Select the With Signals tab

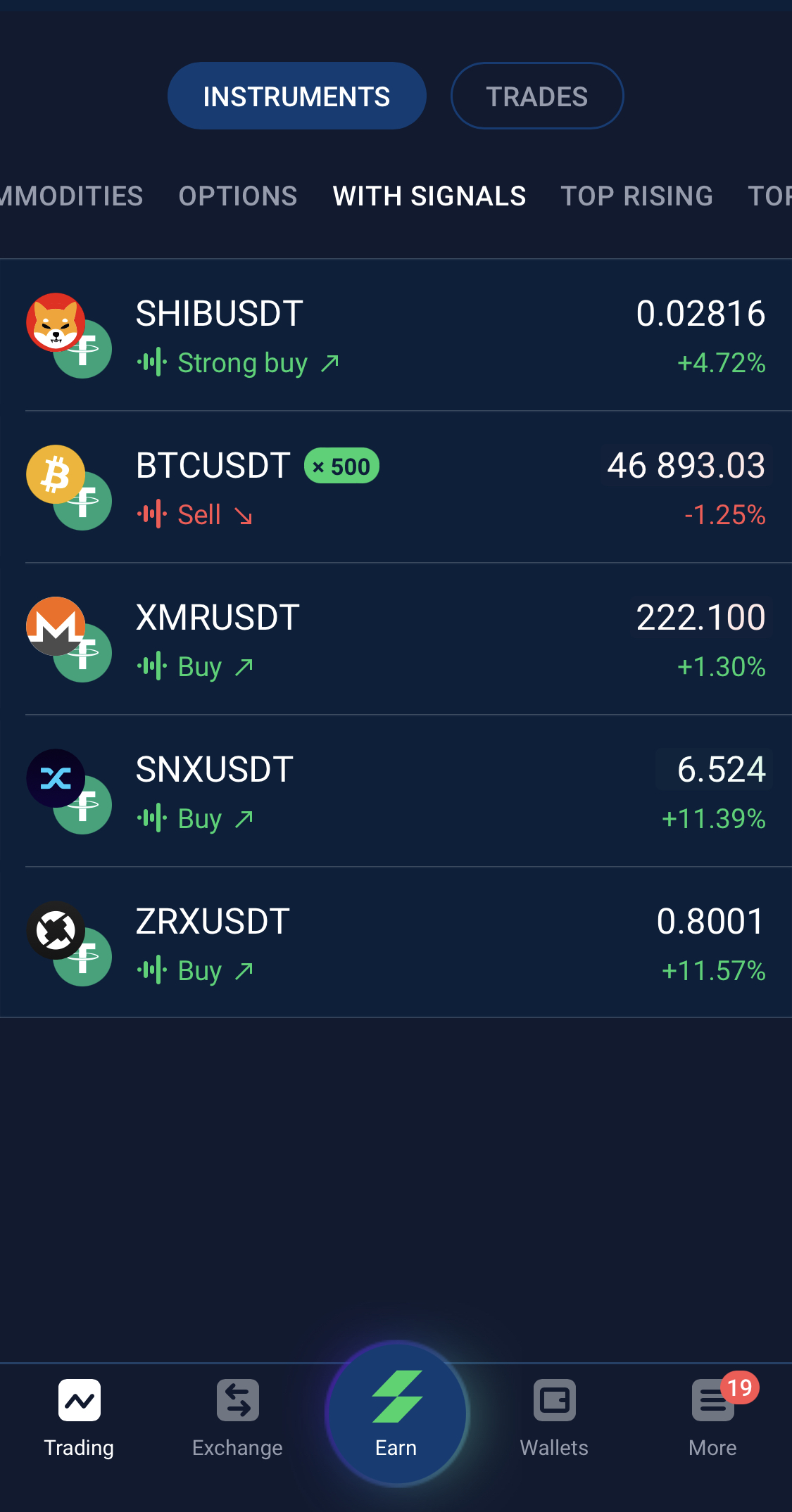429,196
